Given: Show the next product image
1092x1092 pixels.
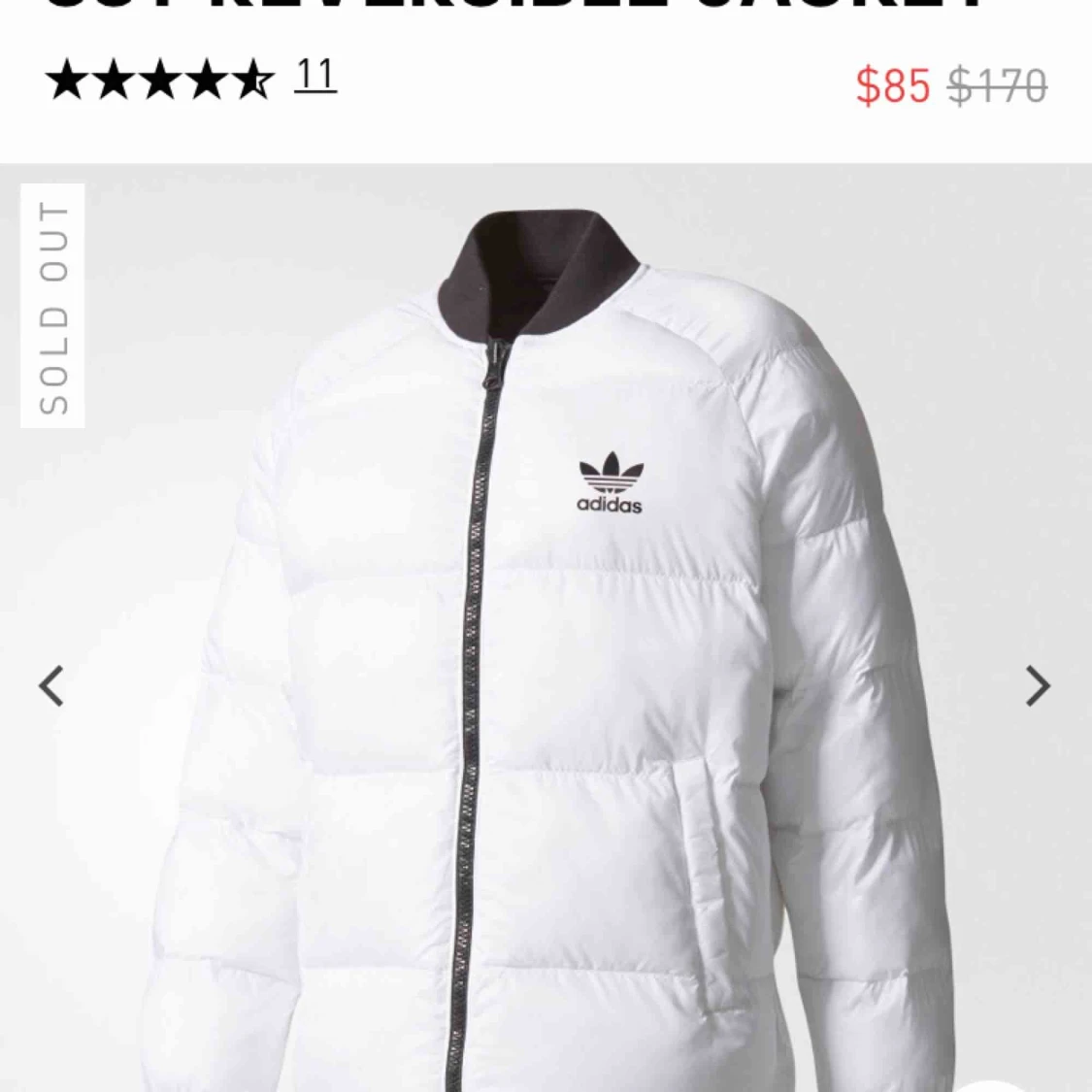Looking at the screenshot, I should point(1038,686).
